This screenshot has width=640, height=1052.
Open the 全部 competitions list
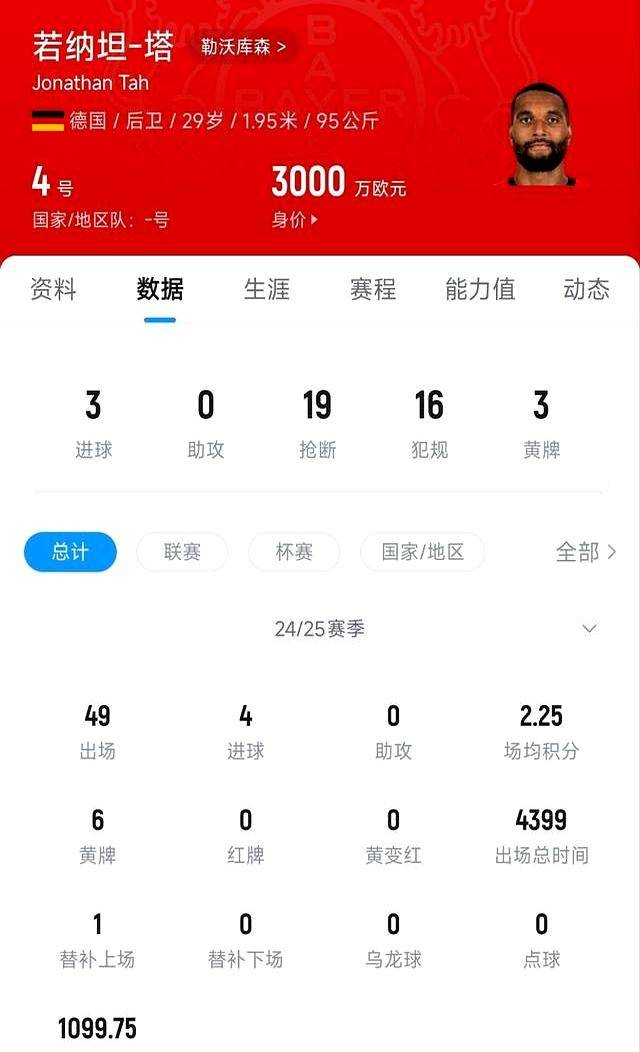[x=586, y=551]
